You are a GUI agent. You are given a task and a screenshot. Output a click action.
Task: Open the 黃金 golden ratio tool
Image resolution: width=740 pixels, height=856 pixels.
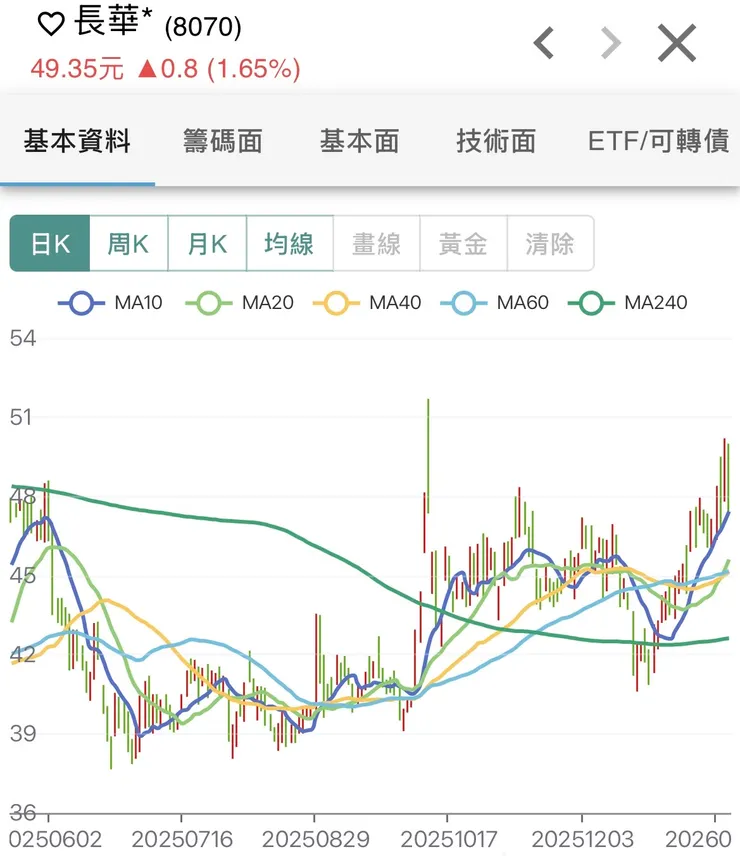click(463, 242)
